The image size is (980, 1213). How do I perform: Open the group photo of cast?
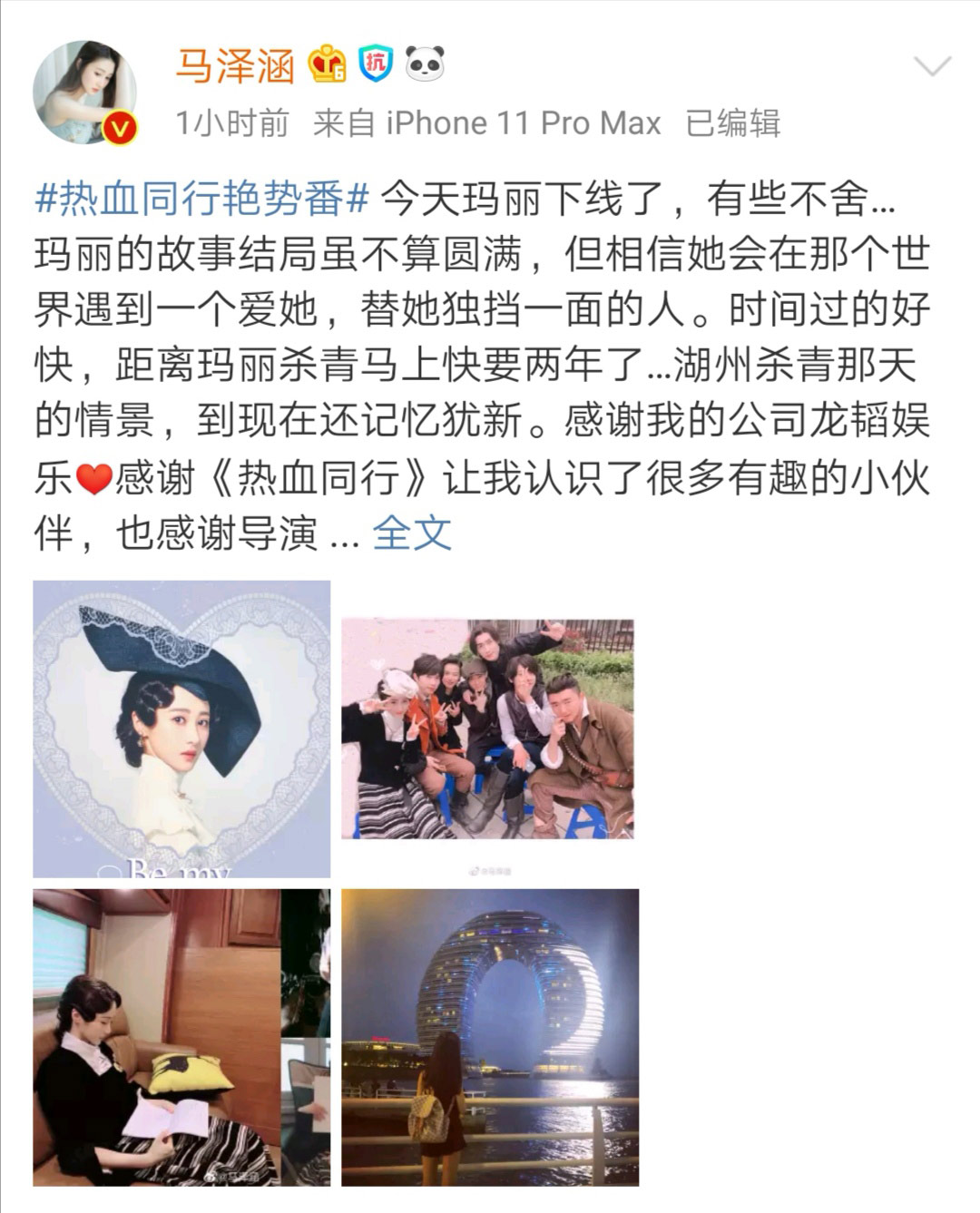point(488,729)
